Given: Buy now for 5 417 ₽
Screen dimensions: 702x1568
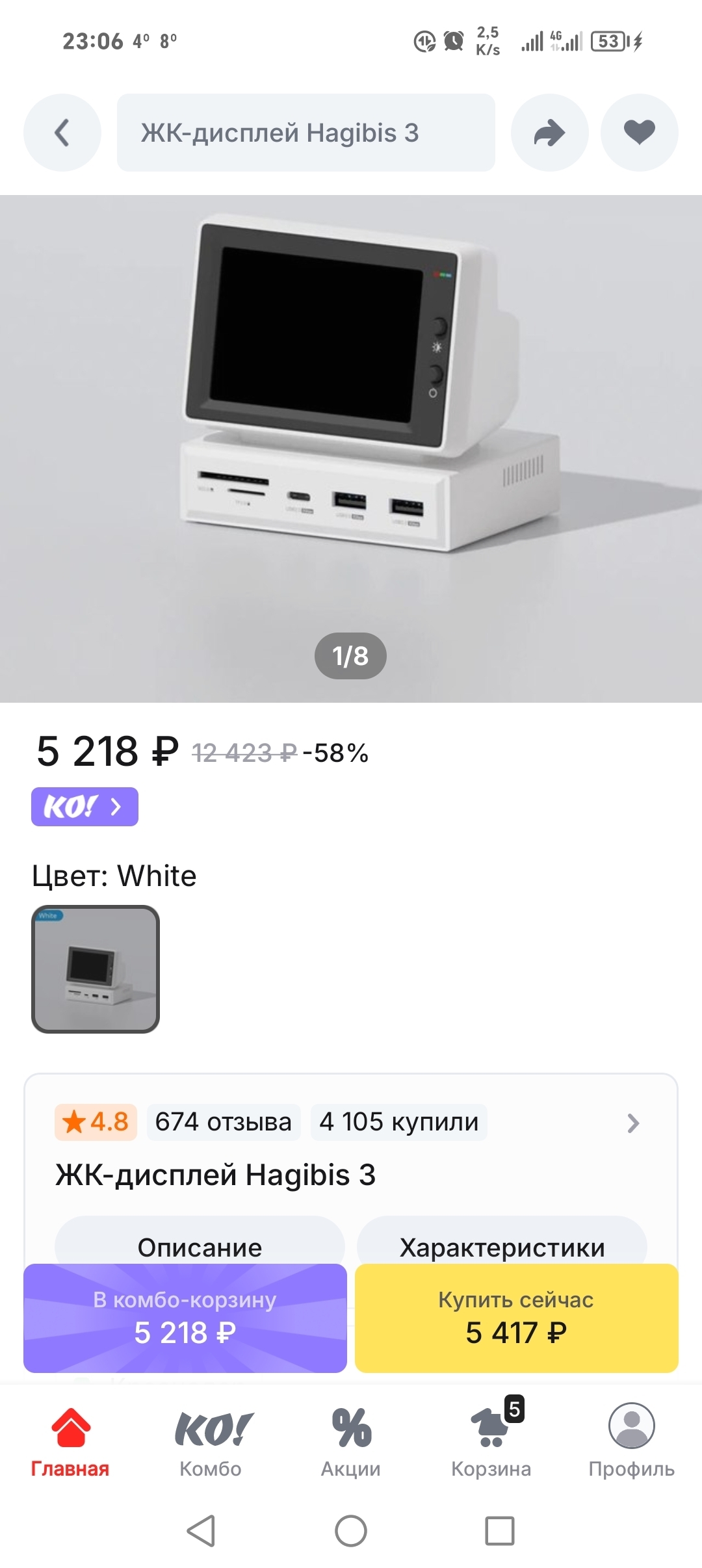Looking at the screenshot, I should tap(517, 1318).
